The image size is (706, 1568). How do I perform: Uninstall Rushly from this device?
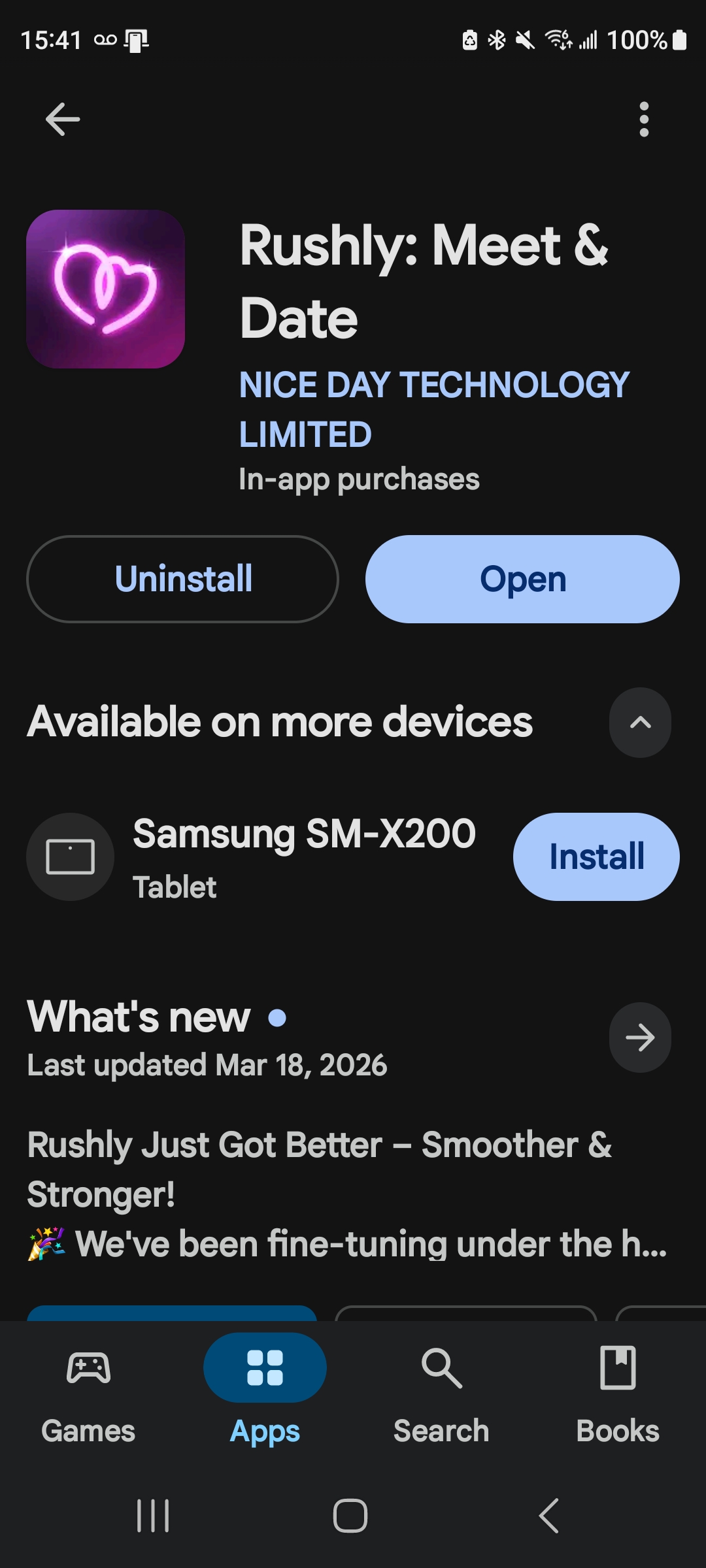click(x=183, y=579)
